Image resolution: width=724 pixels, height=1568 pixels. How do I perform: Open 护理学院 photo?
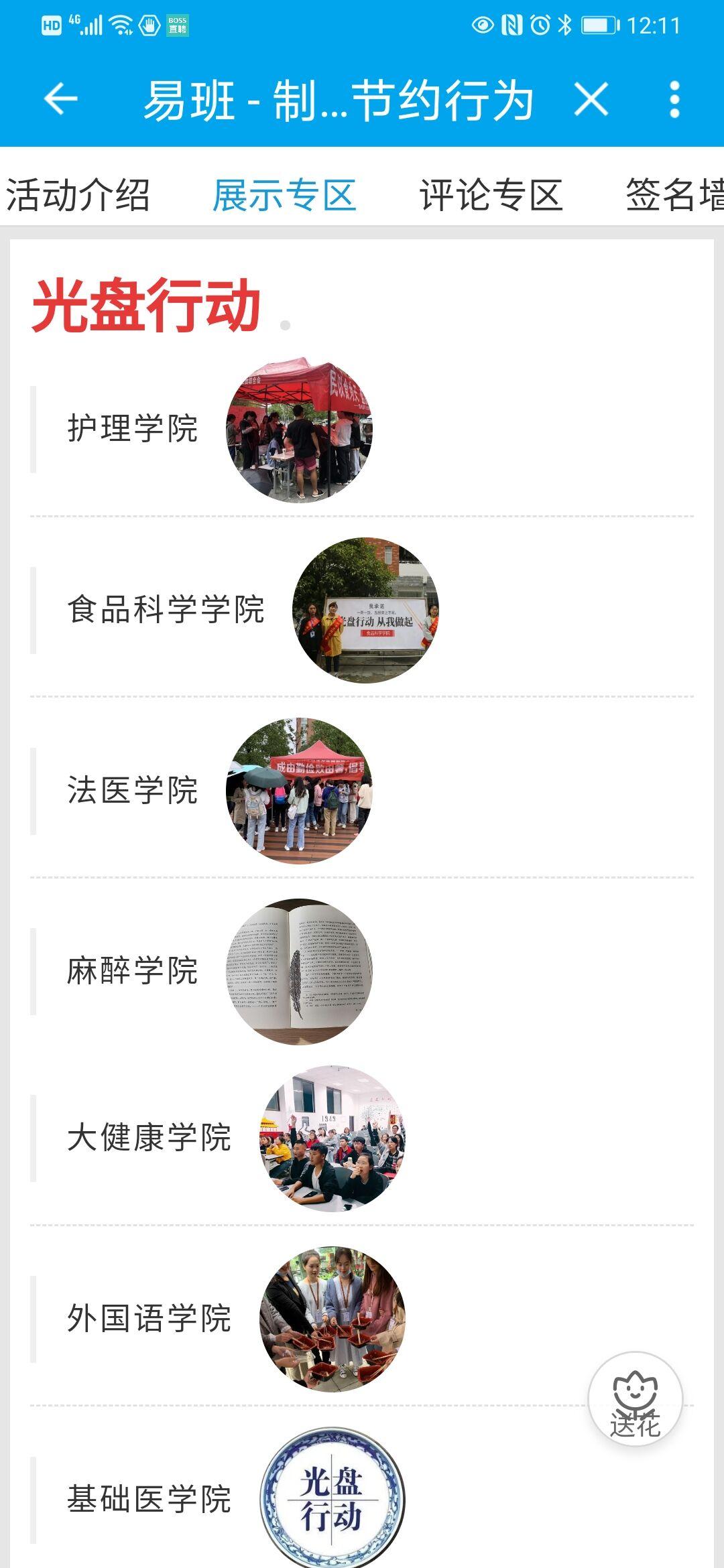pyautogui.click(x=299, y=430)
